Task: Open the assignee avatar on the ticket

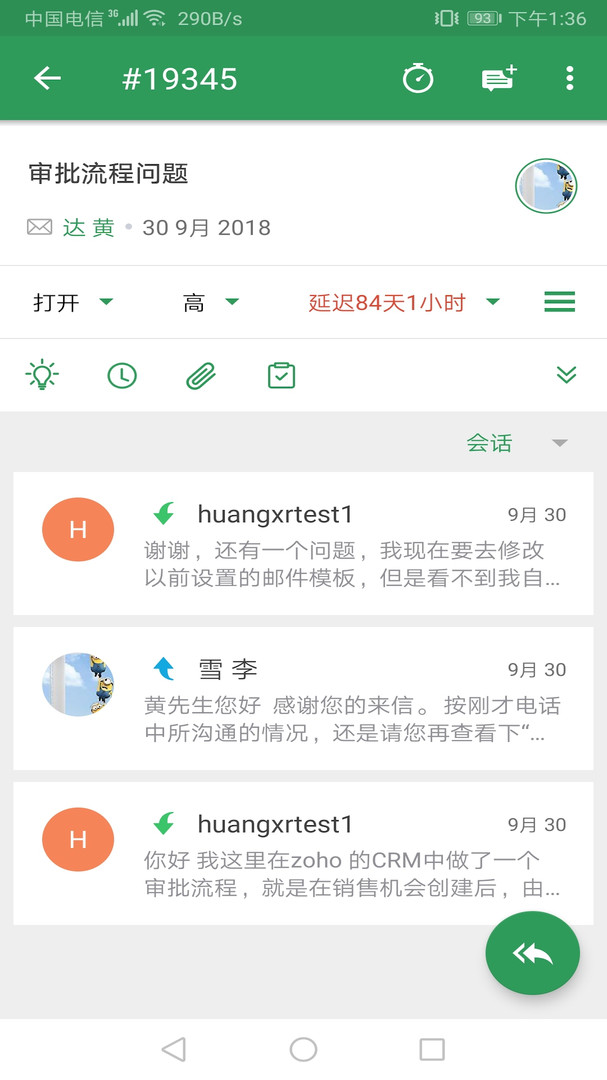Action: 546,186
